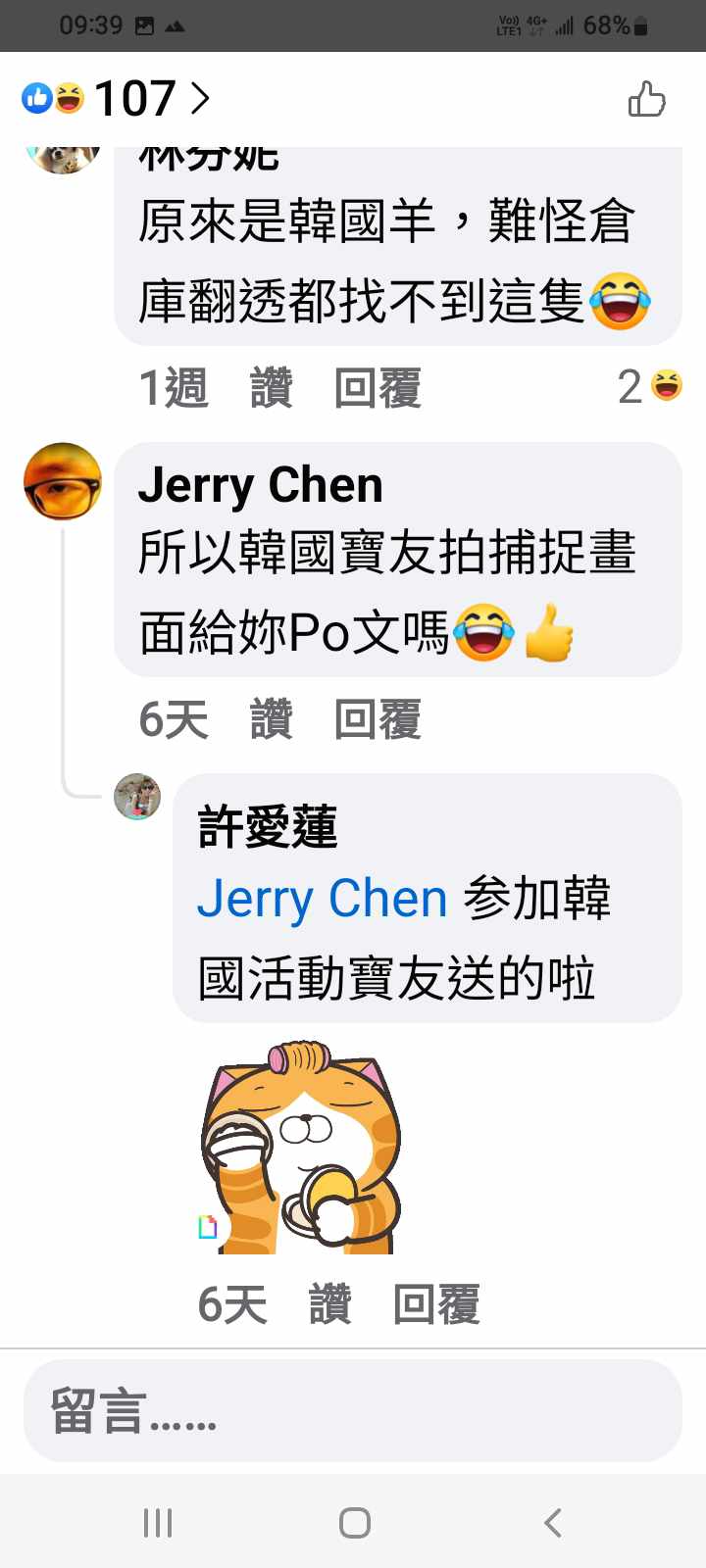706x1568 pixels.
Task: Like the 韓國羊 comment posted 1週 ago
Action: point(271,387)
